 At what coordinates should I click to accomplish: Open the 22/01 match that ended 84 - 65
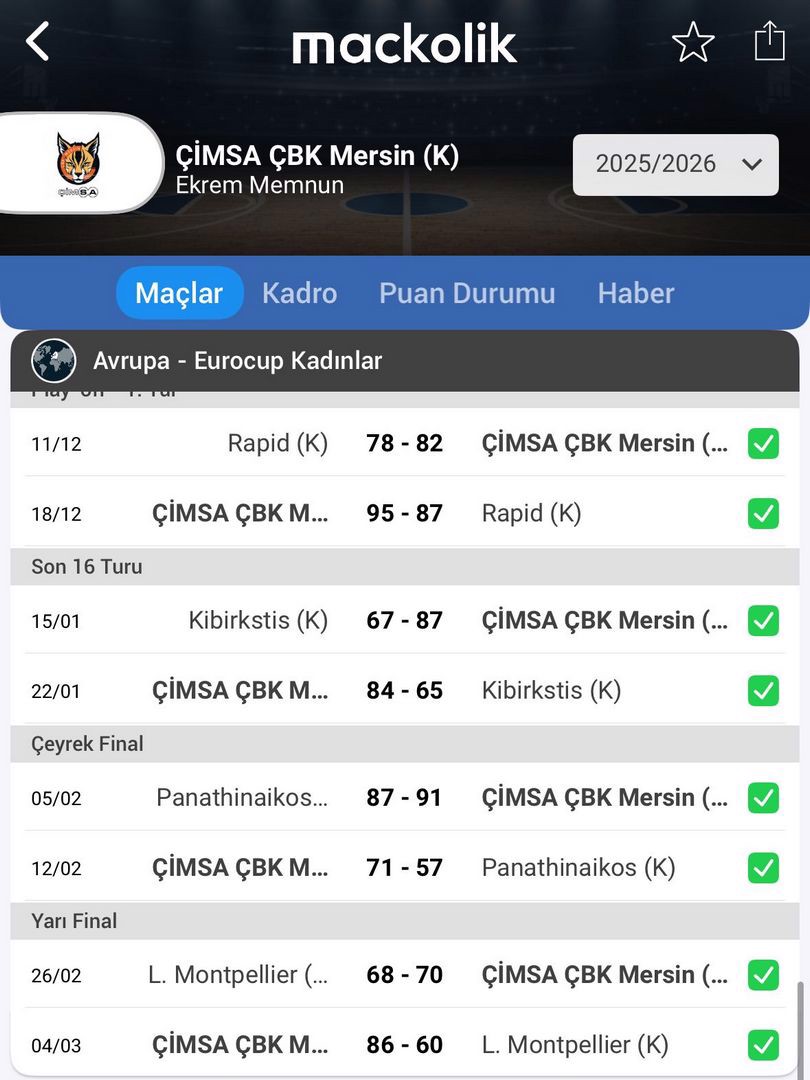(404, 690)
